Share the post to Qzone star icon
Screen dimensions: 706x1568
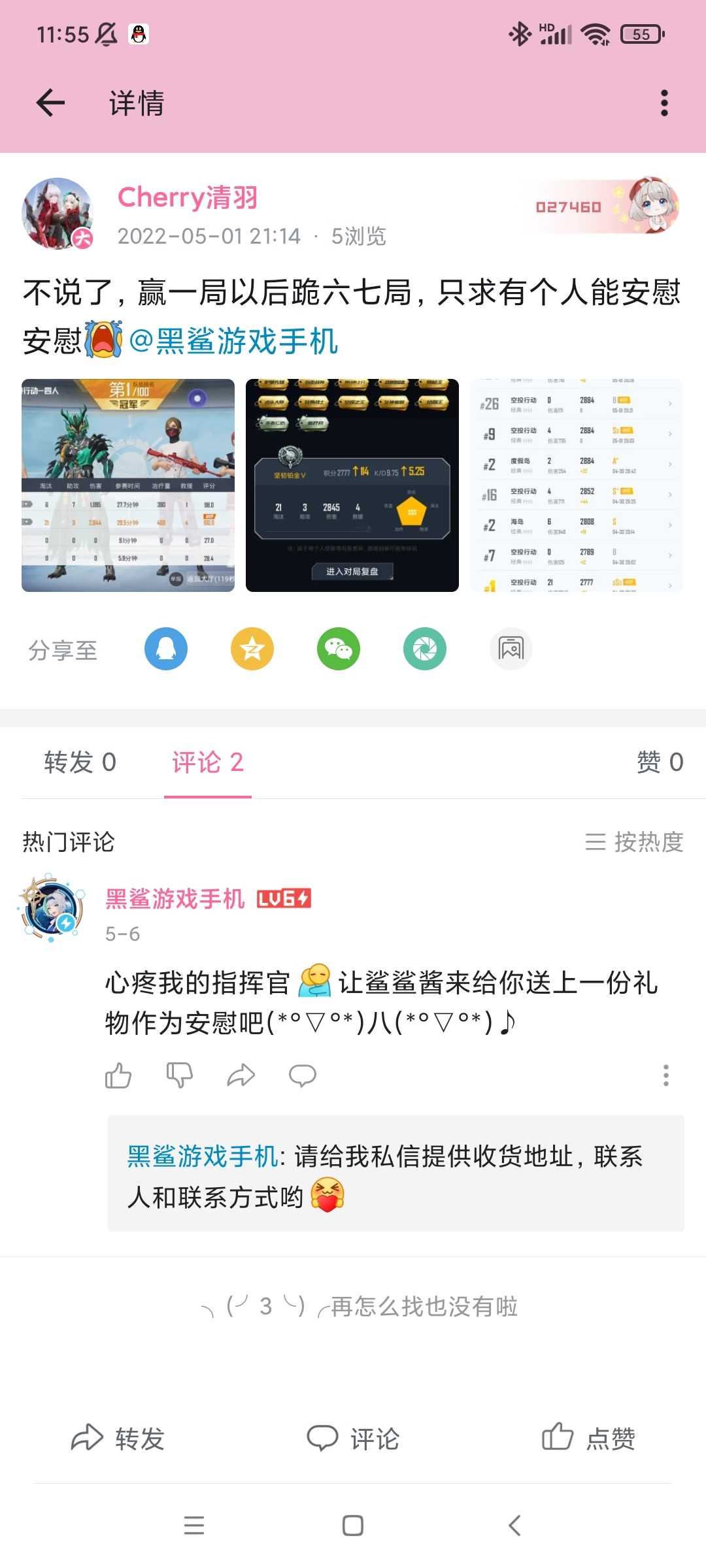[x=252, y=649]
